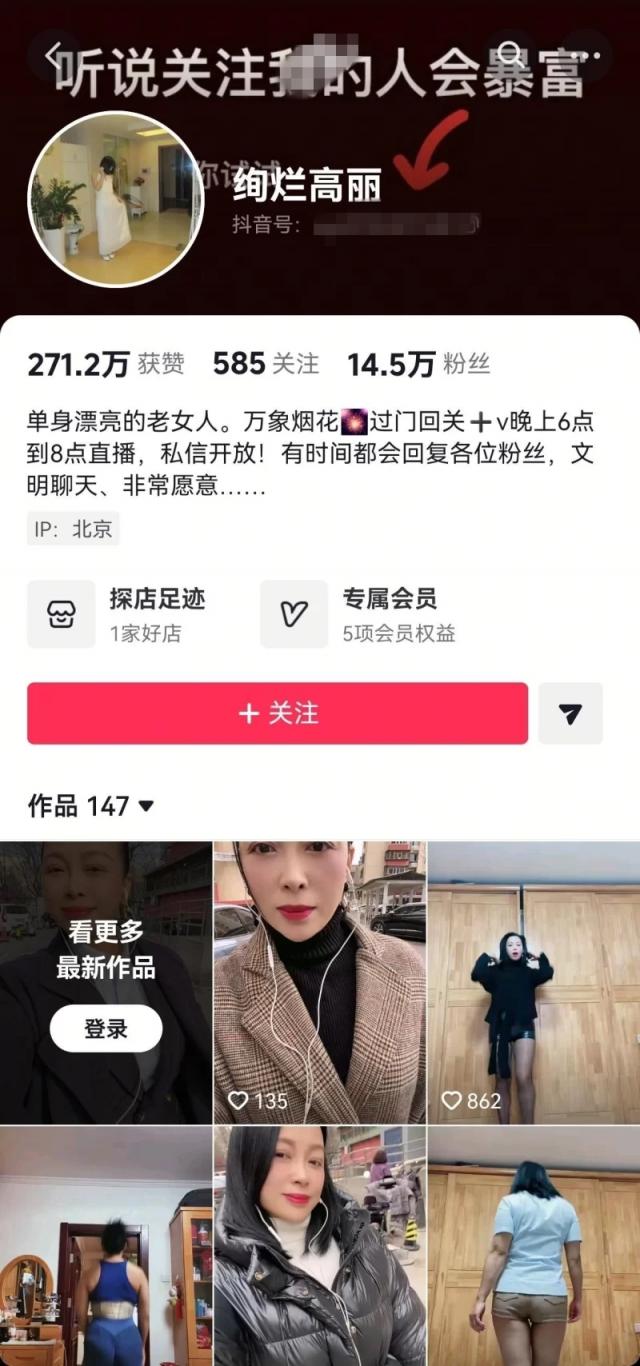The width and height of the screenshot is (640, 1366).
Task: View the 585 关注 following list
Action: [x=265, y=364]
